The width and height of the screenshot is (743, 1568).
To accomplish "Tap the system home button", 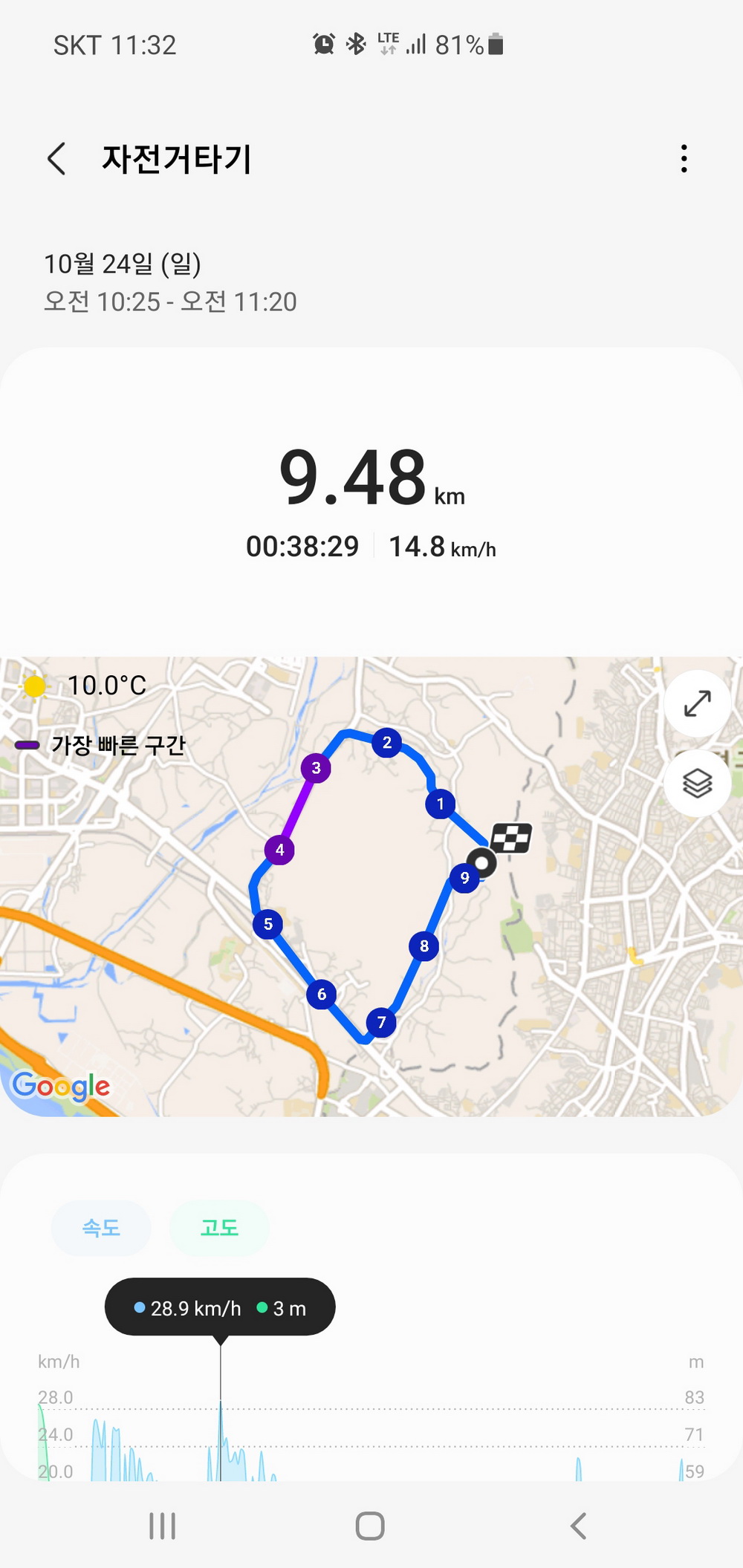I will (370, 1526).
